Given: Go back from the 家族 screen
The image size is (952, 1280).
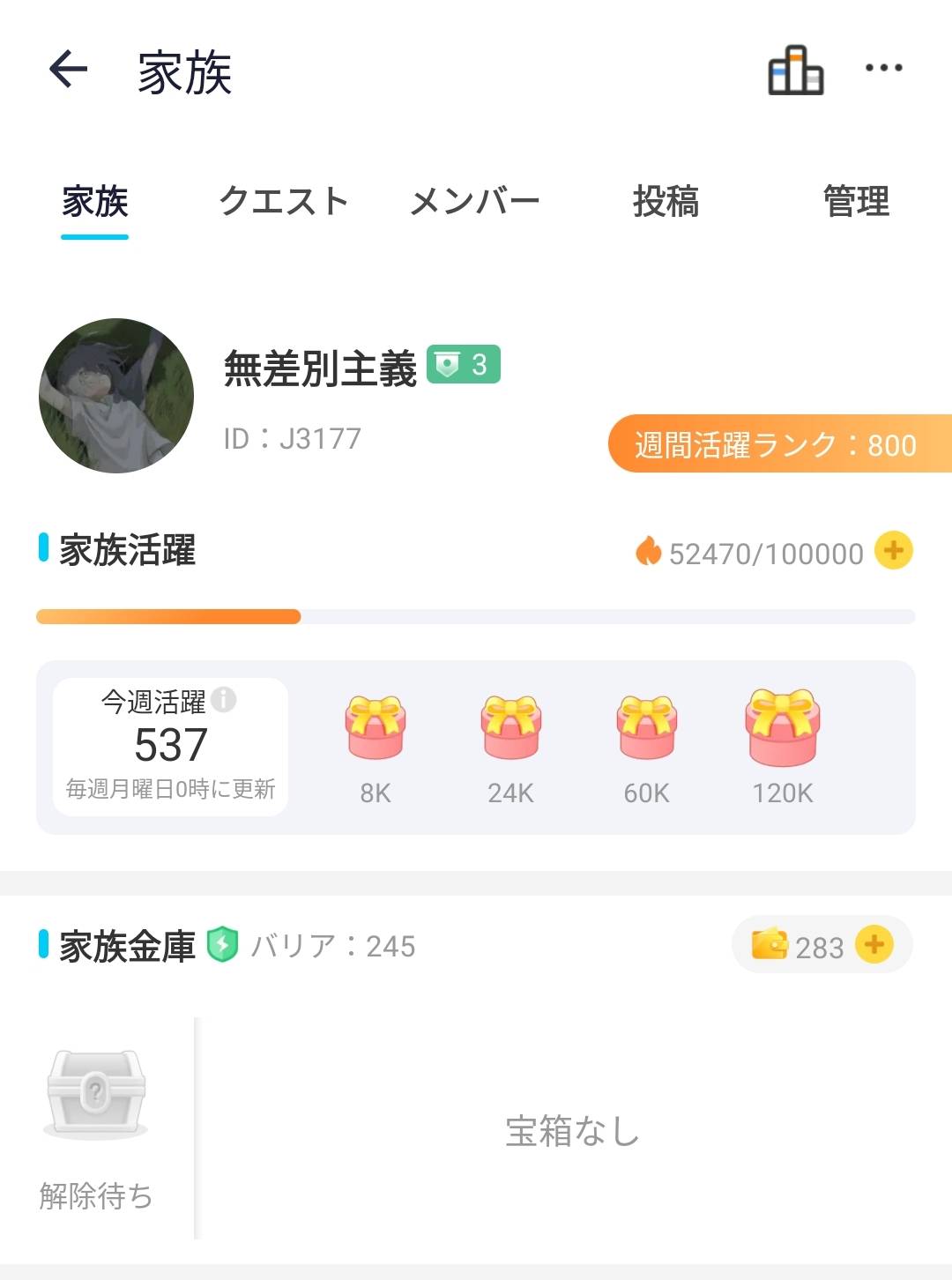Looking at the screenshot, I should click(69, 69).
